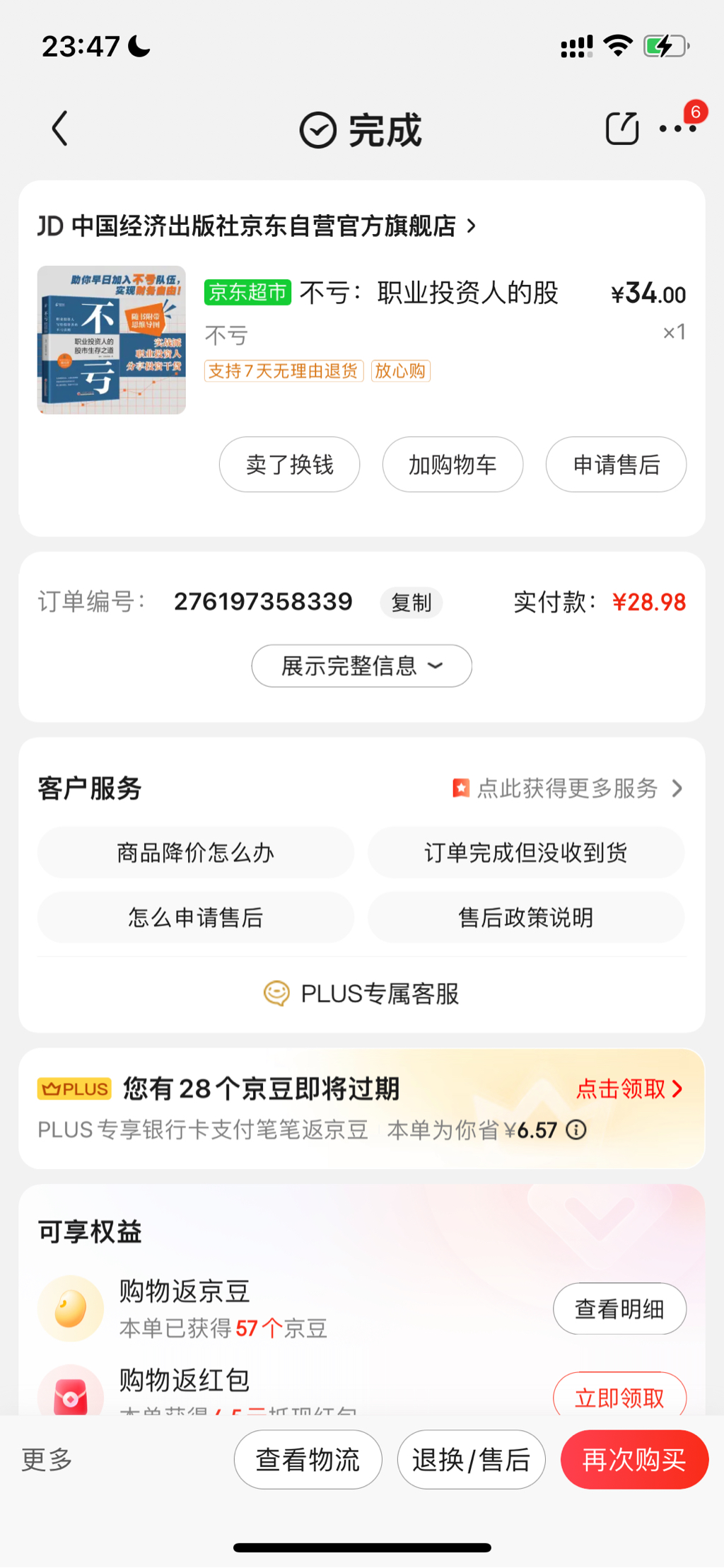
Task: Tap 点击领取 on the PLUS banner
Action: [x=629, y=1088]
